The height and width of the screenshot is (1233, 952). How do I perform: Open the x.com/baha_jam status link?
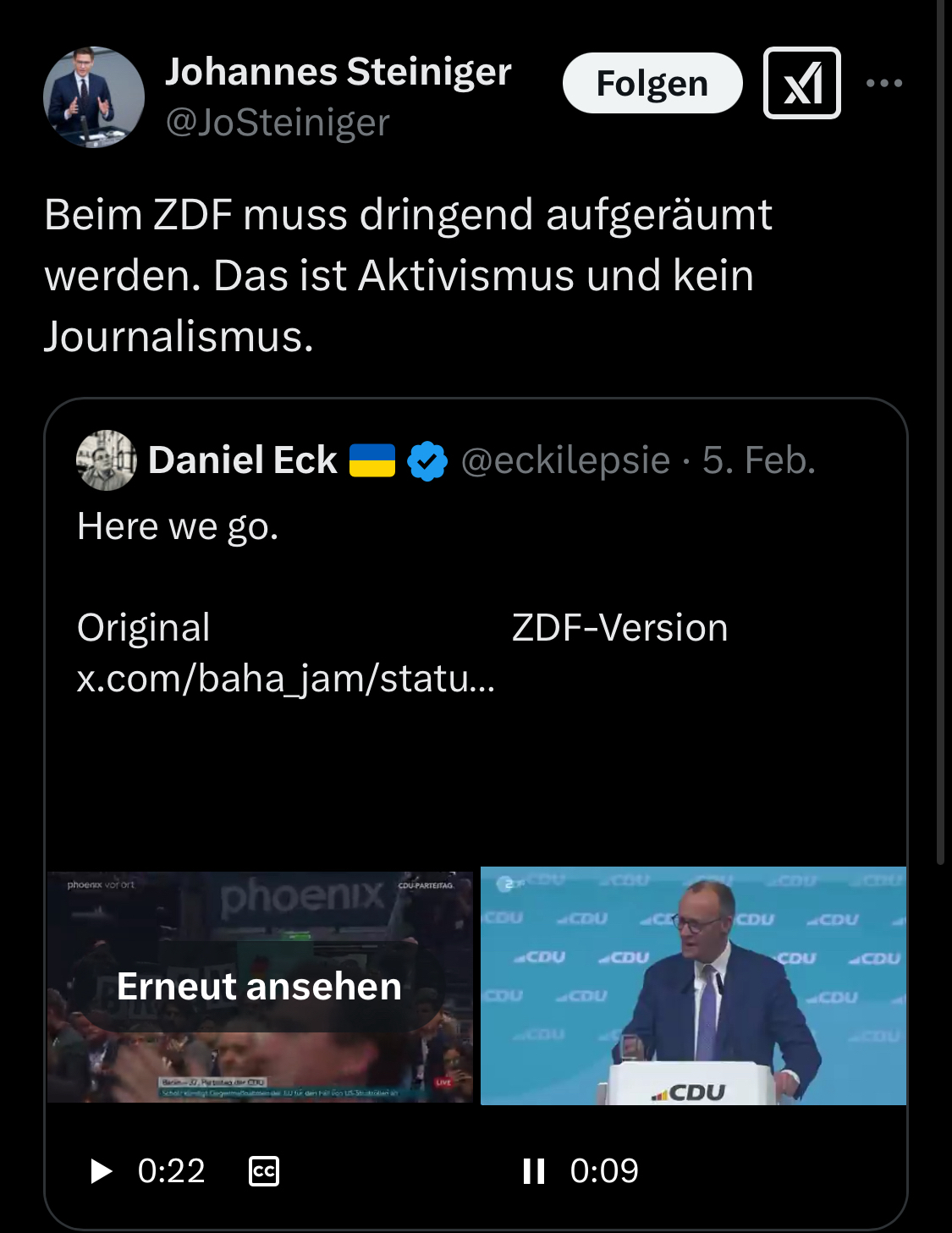coord(286,678)
